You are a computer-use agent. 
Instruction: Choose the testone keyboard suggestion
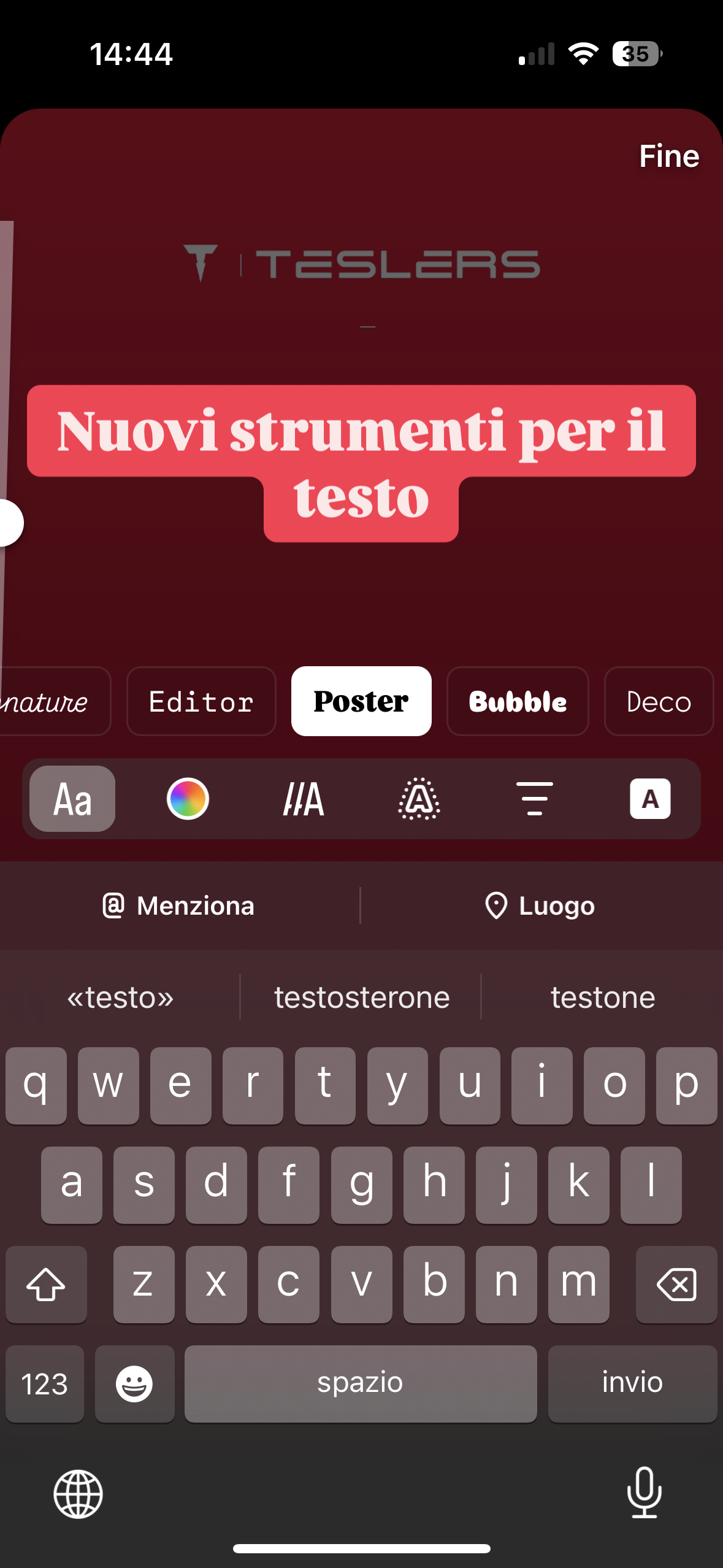(603, 997)
